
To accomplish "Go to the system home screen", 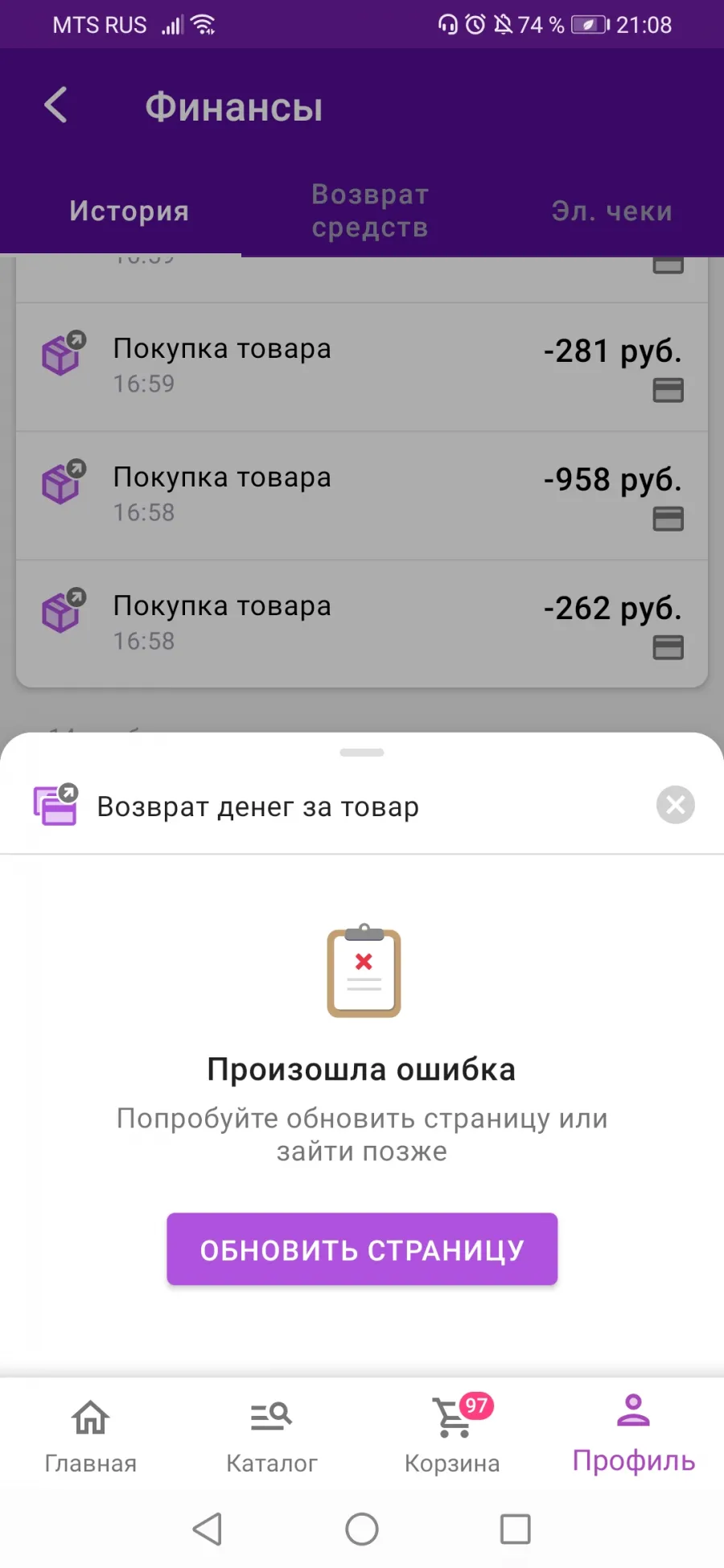I will (362, 1529).
